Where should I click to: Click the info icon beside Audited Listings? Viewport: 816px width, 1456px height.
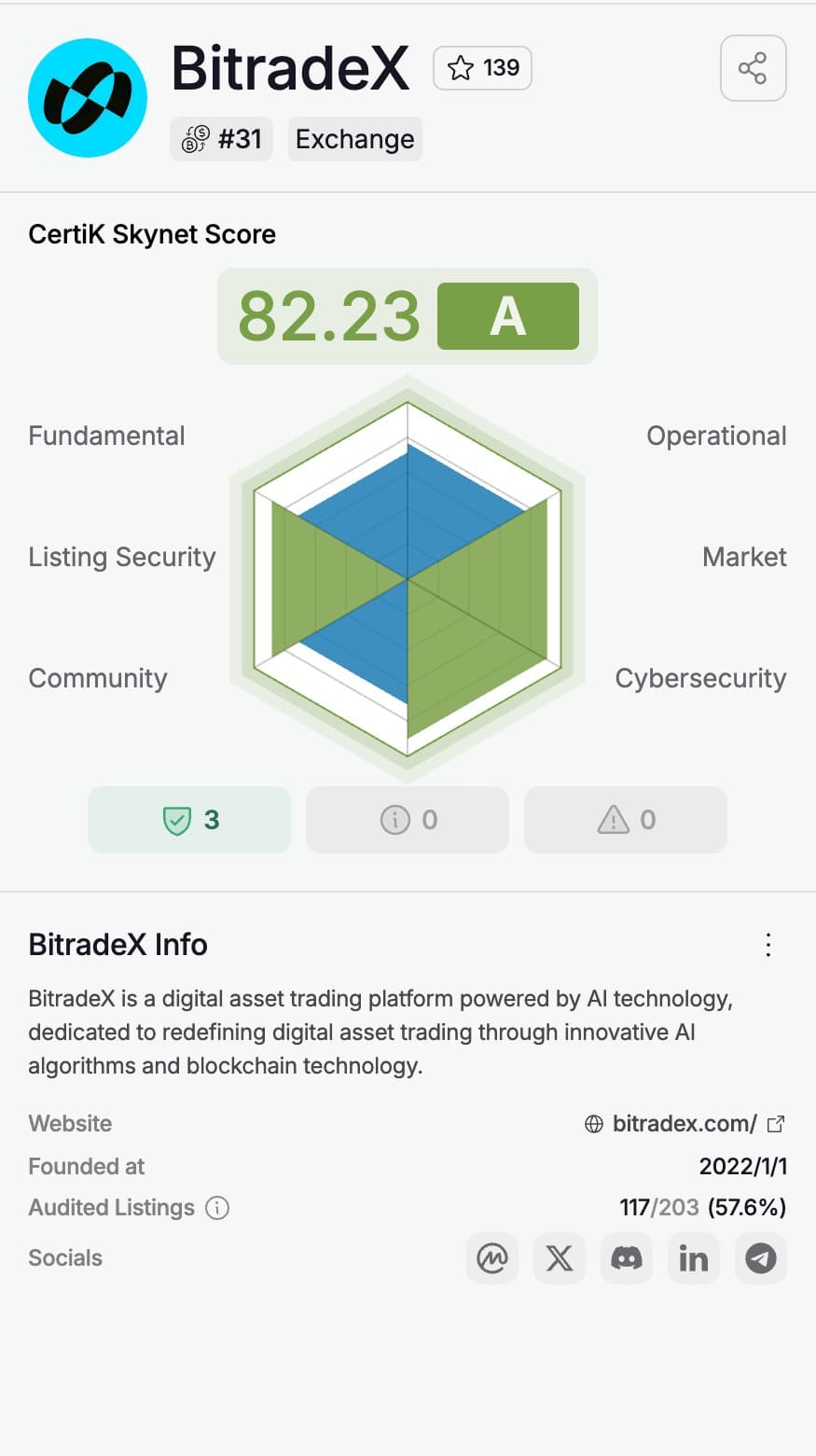(x=217, y=1208)
